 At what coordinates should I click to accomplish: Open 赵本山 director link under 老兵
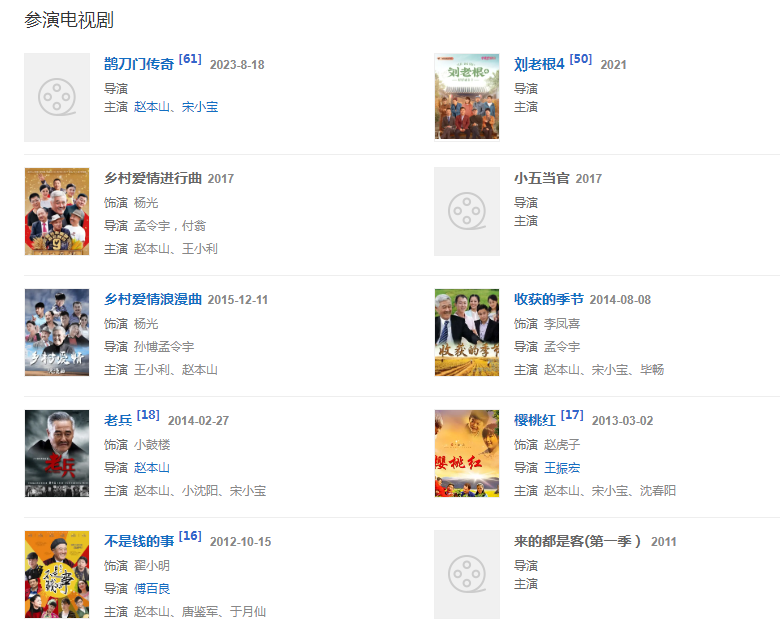click(152, 467)
